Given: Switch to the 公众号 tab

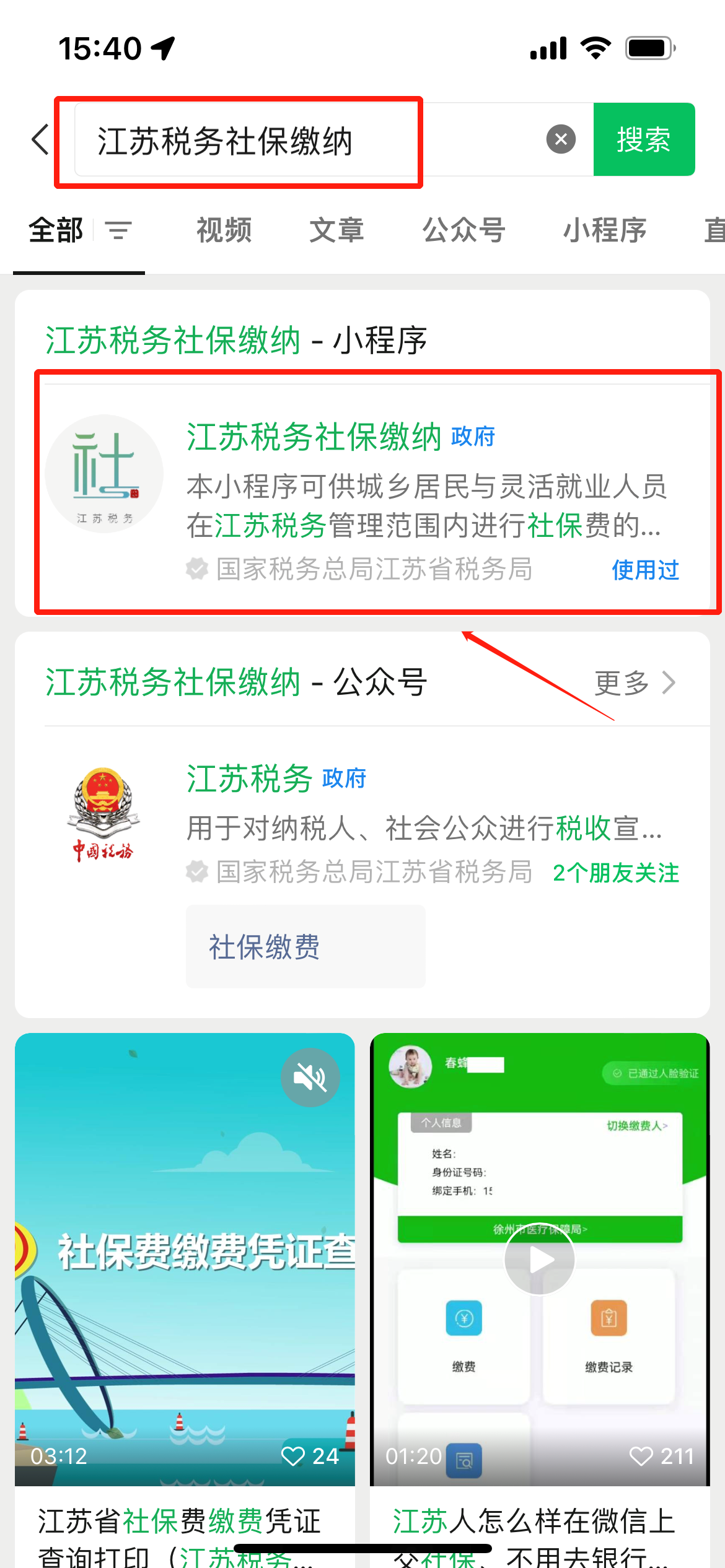Looking at the screenshot, I should tap(464, 230).
